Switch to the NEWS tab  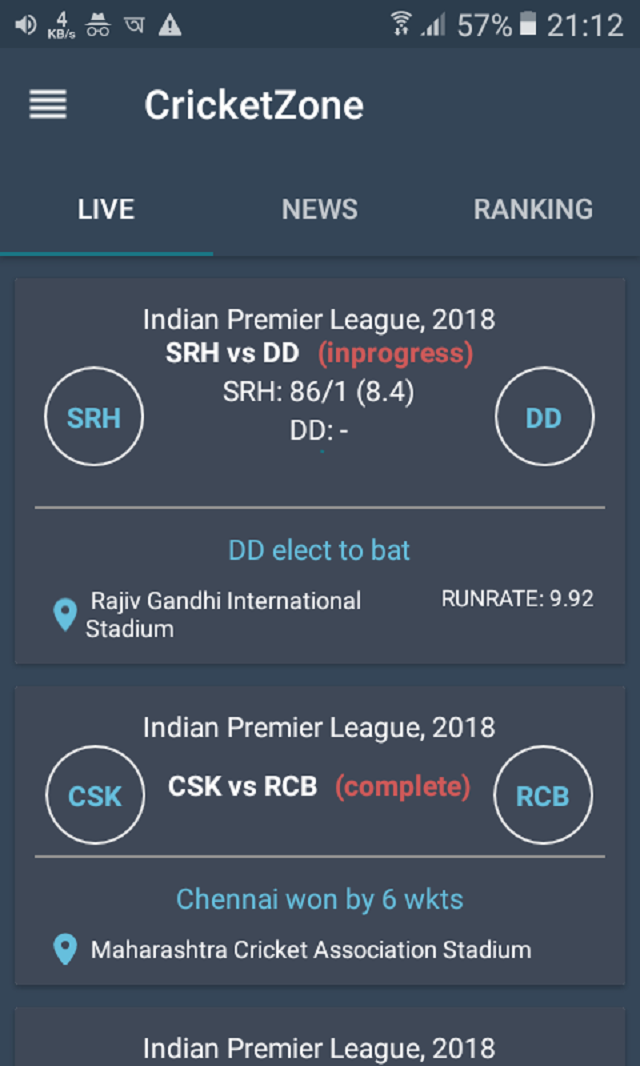[x=319, y=209]
